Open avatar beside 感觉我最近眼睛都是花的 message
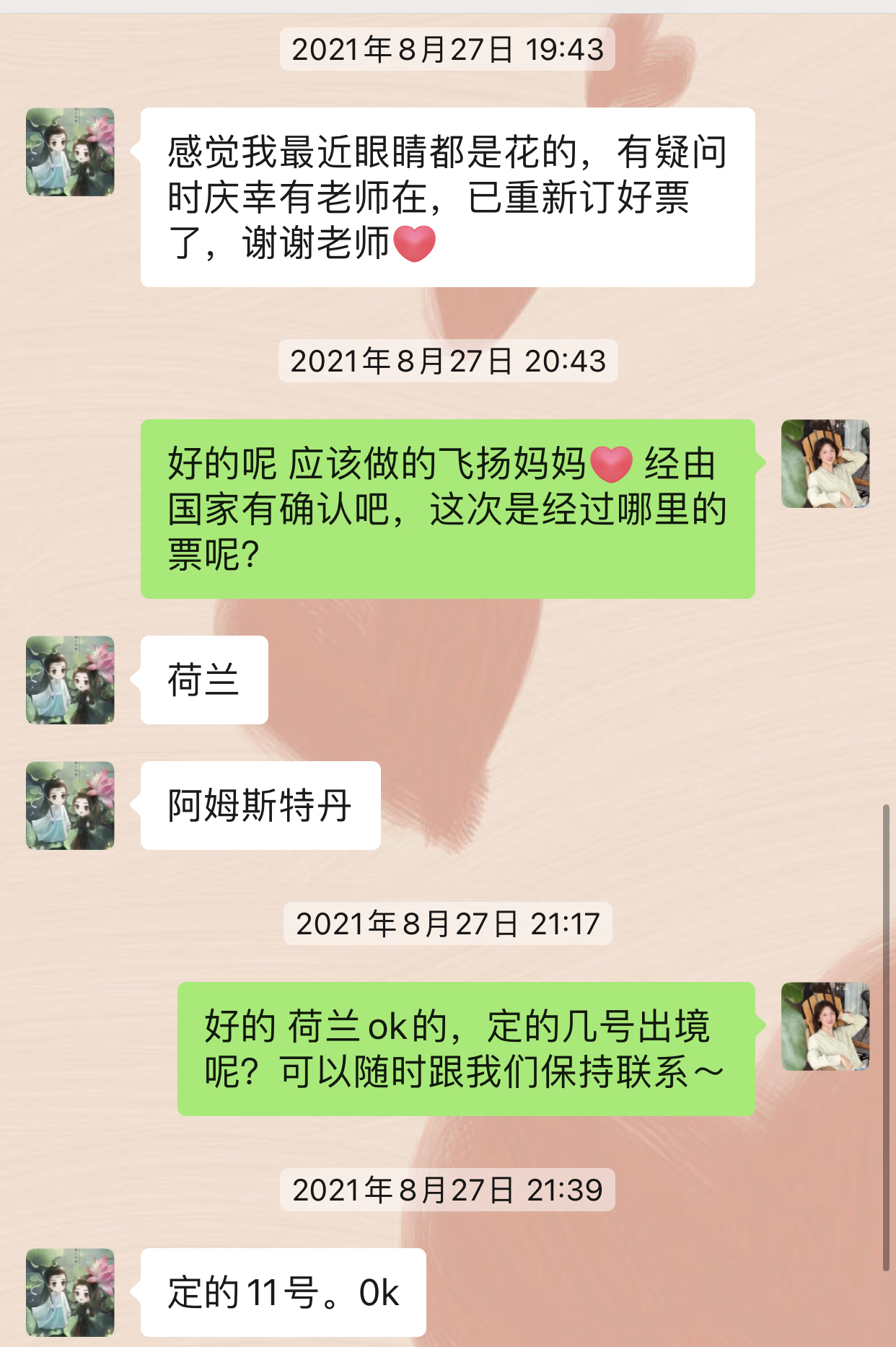This screenshot has width=896, height=1347. point(70,152)
